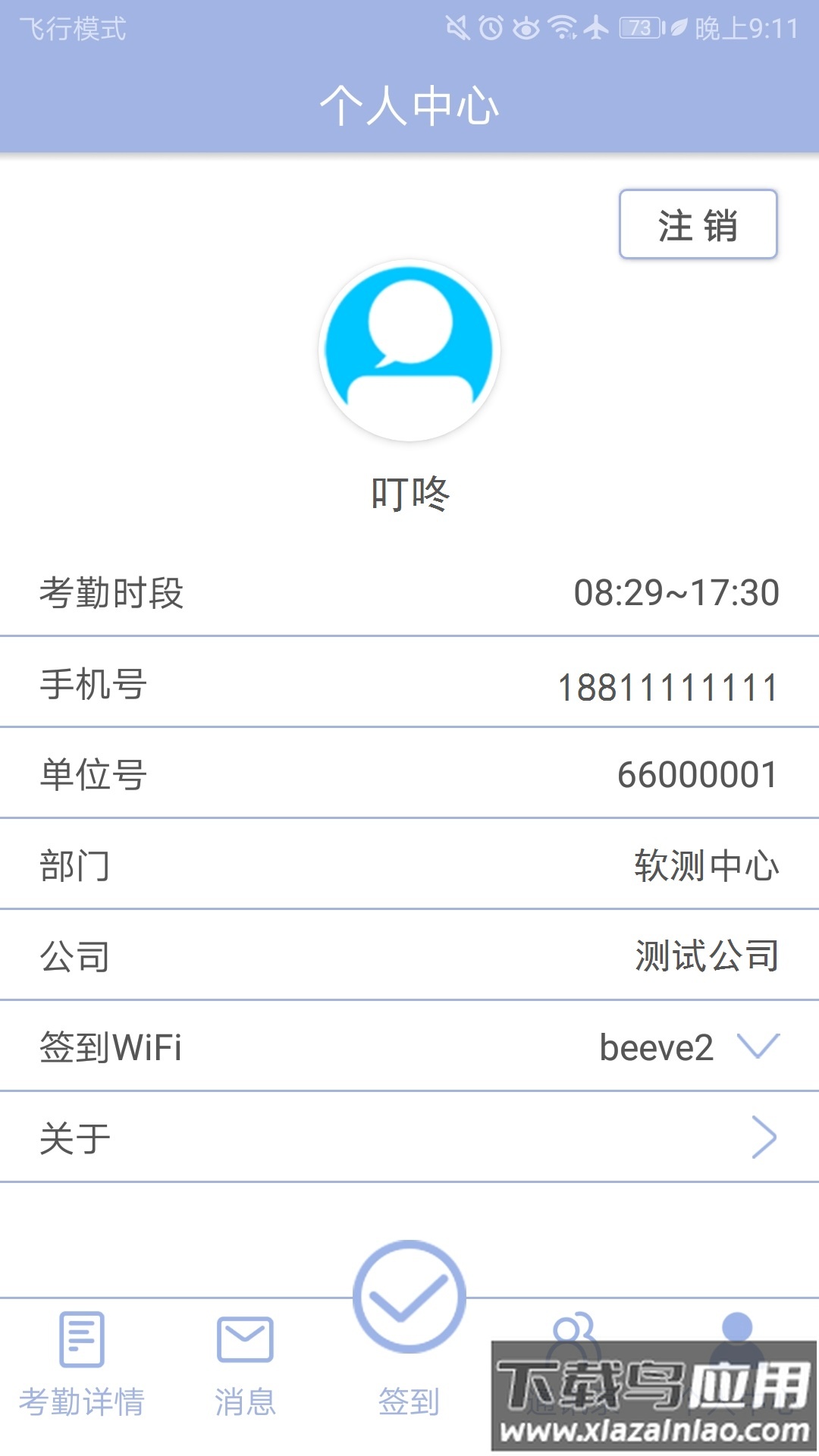This screenshot has height=1456, width=819.
Task: Tap the 注销 logout button
Action: coord(696,225)
